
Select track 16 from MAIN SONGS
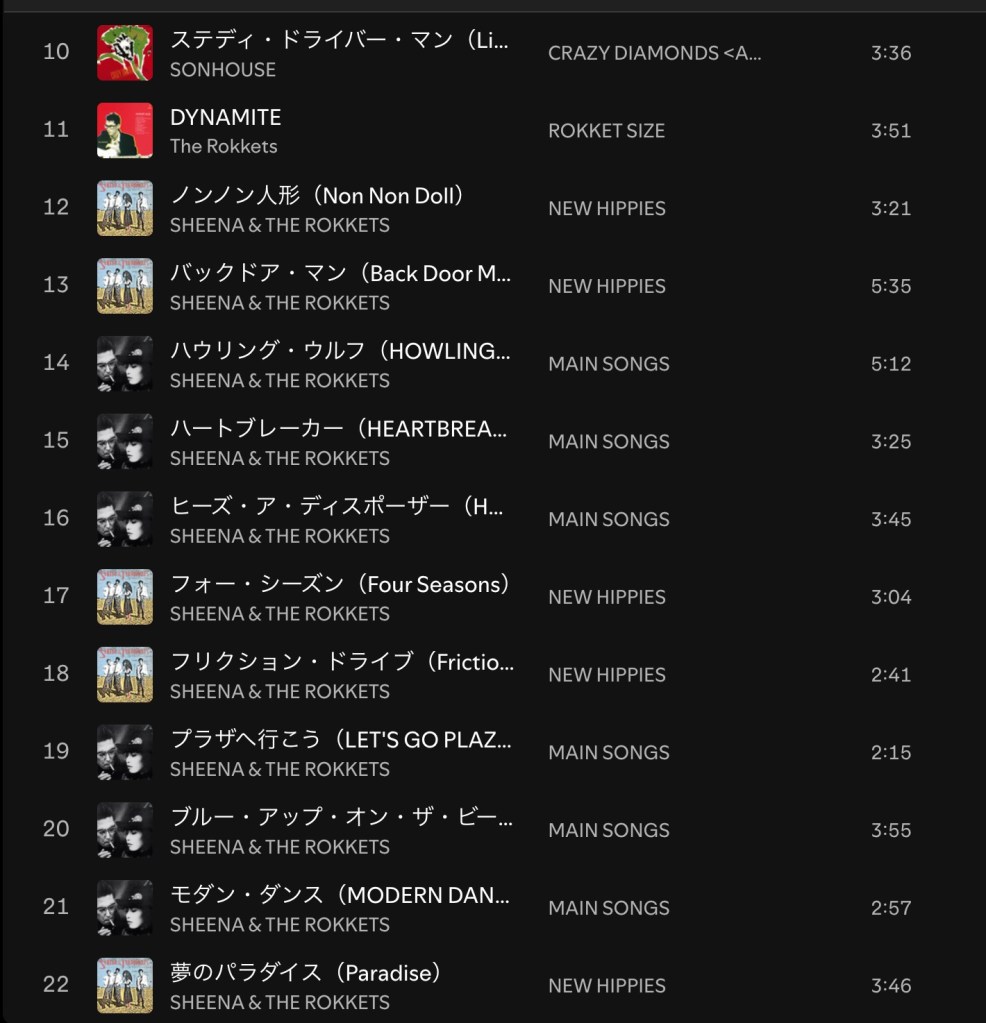[x=337, y=507]
